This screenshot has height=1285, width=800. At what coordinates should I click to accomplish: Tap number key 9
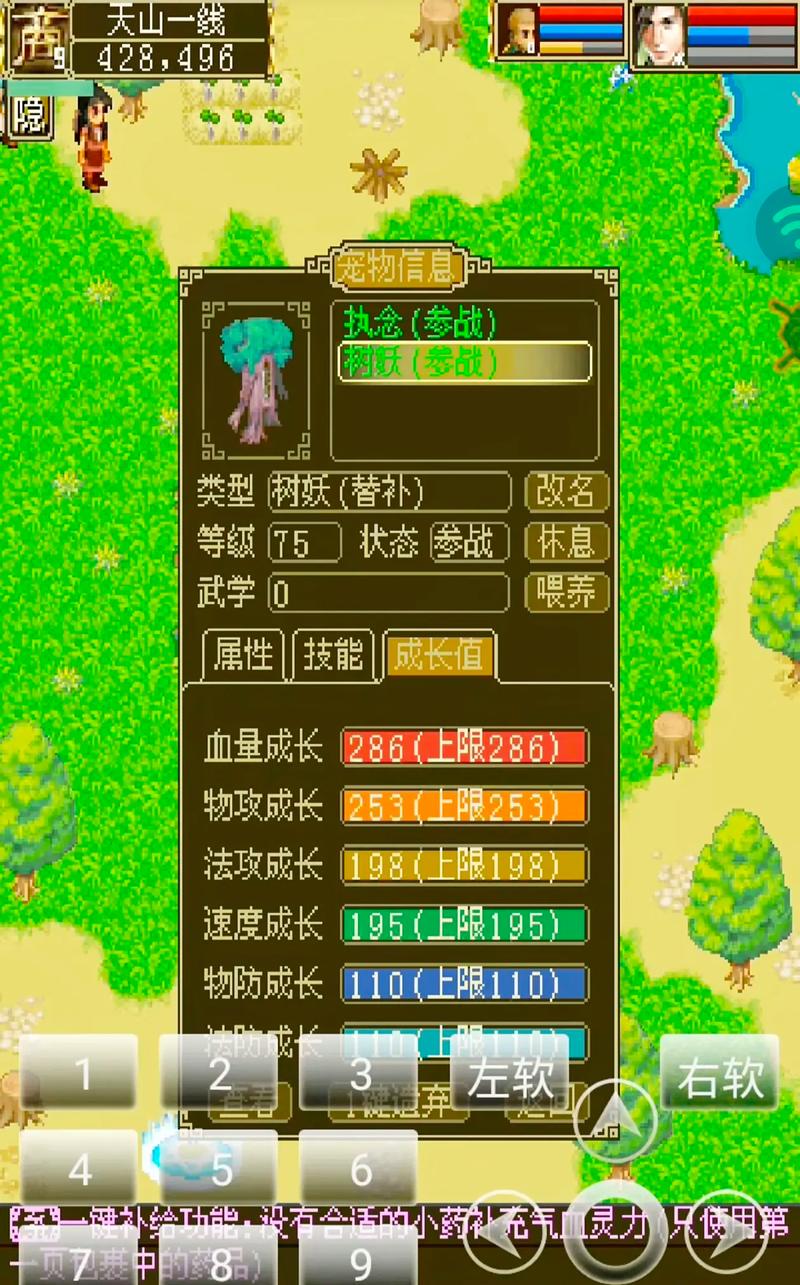[x=359, y=1260]
